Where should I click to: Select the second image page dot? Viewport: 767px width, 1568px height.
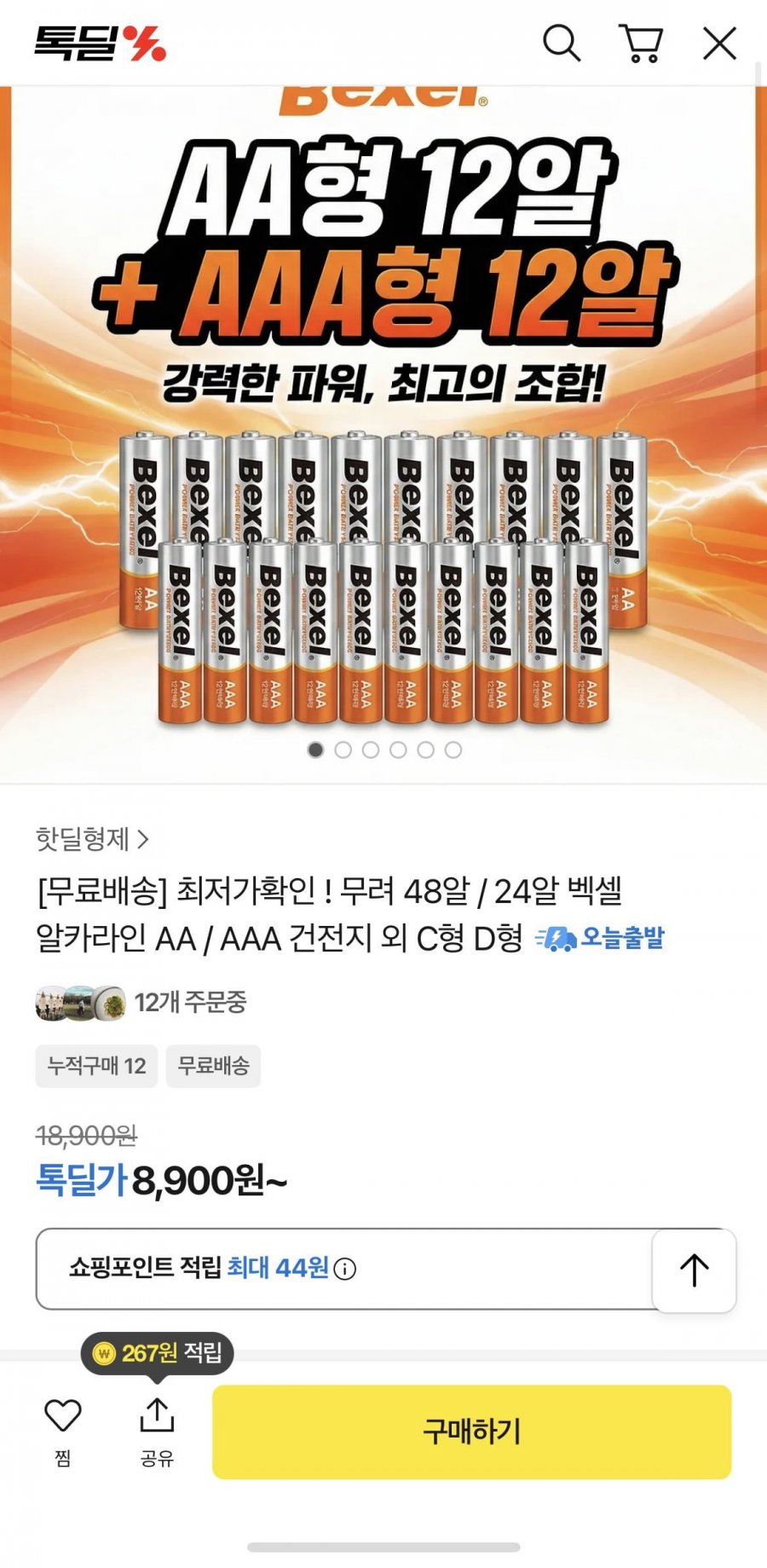(x=343, y=749)
